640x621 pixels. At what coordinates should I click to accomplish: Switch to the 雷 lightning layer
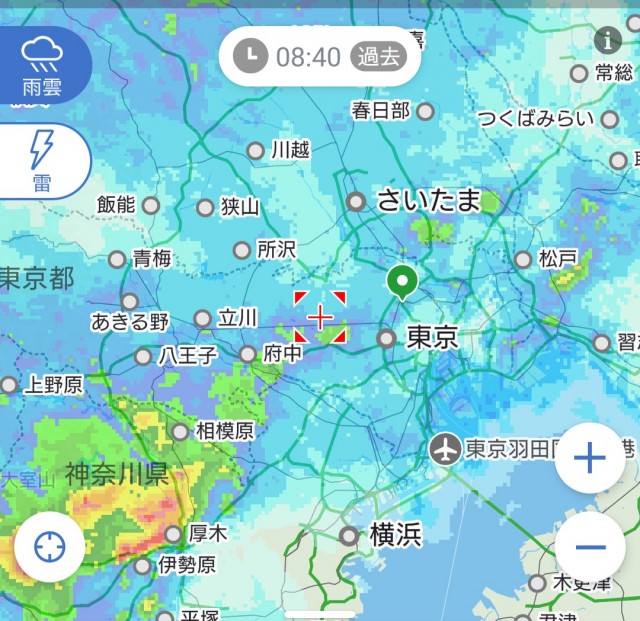point(42,161)
